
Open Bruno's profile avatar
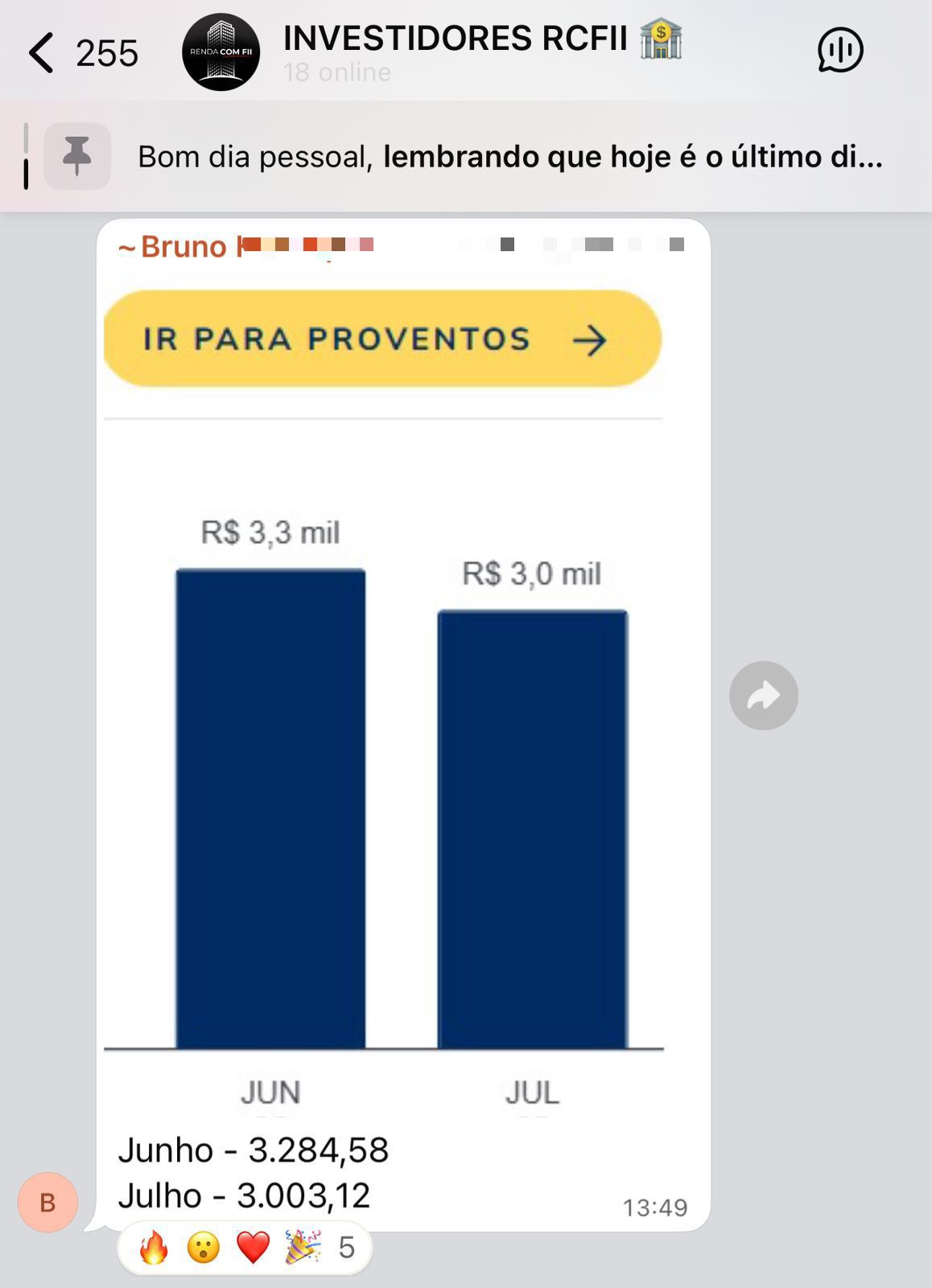point(47,1202)
